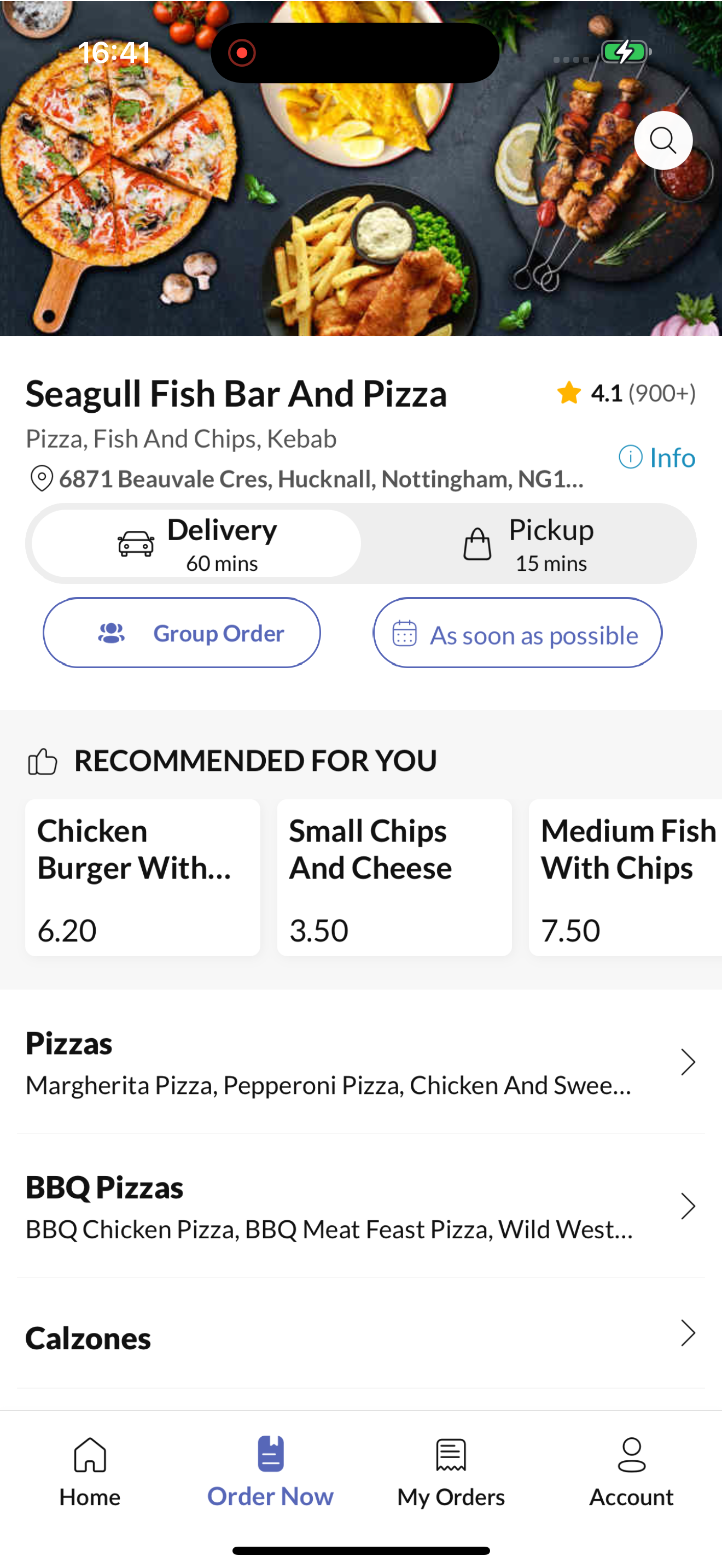Open the BBQ Pizzas category

click(361, 1206)
